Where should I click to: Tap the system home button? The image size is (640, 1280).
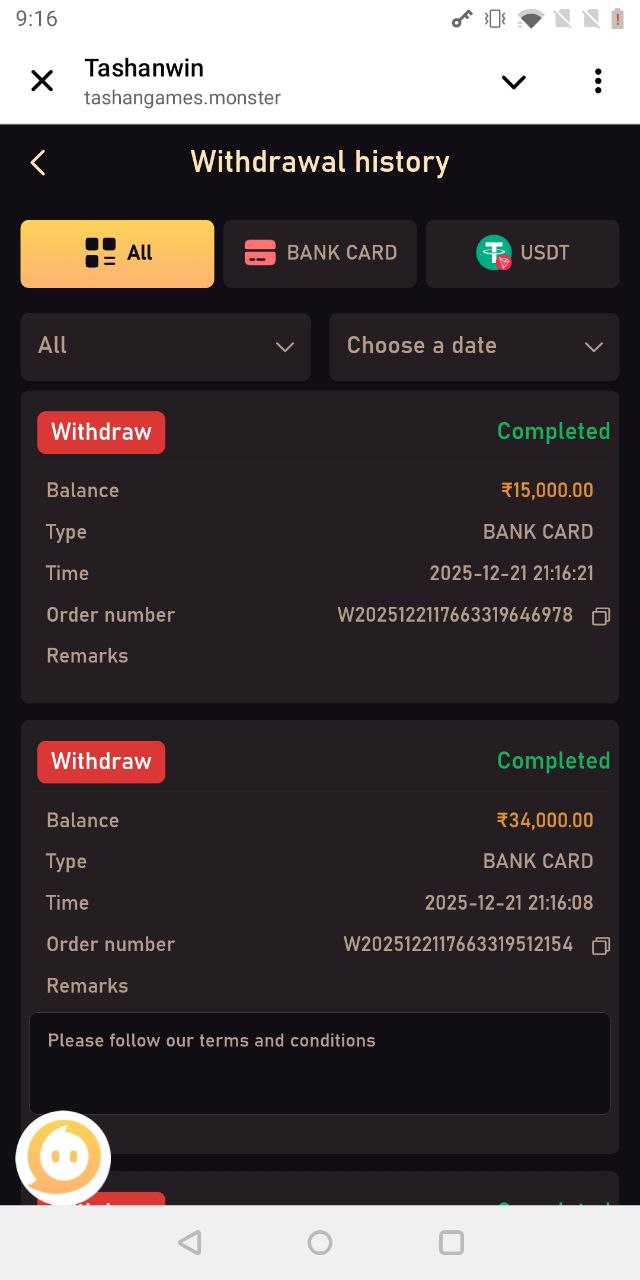320,1242
